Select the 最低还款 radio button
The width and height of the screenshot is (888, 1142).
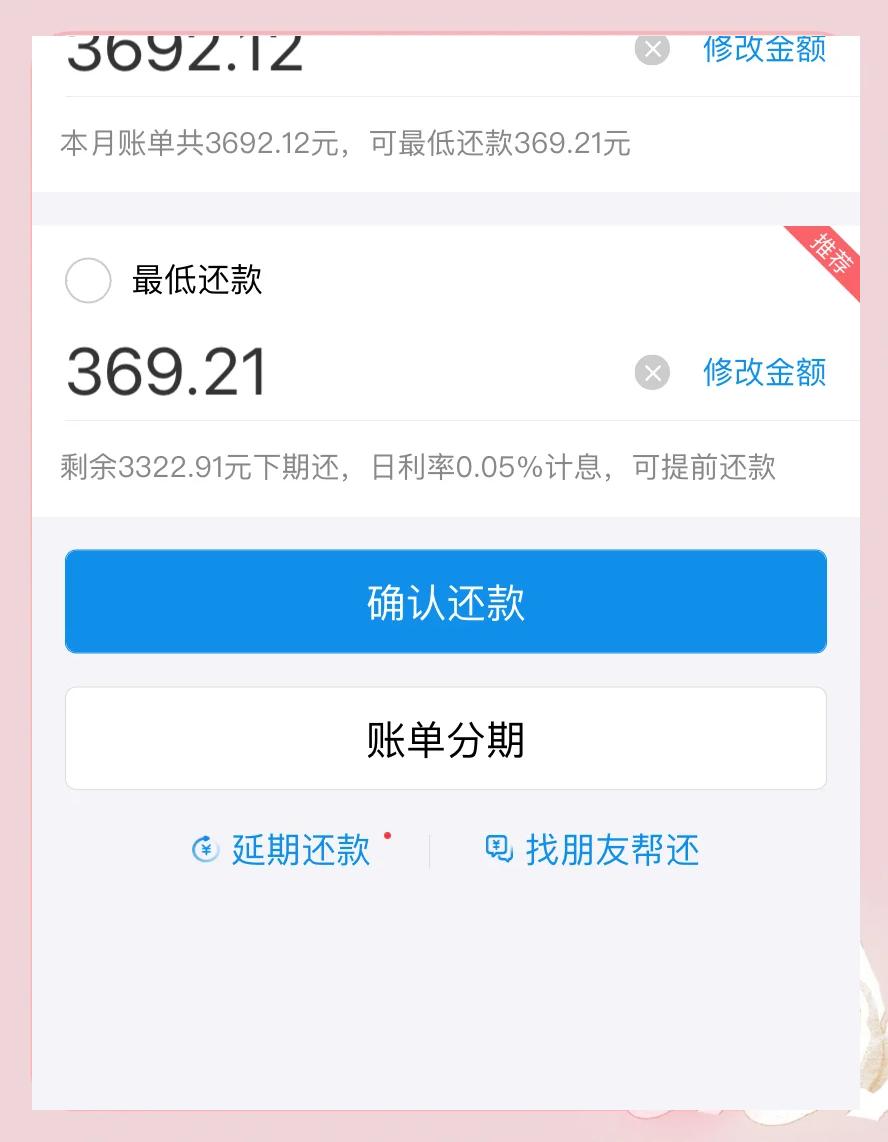click(88, 281)
